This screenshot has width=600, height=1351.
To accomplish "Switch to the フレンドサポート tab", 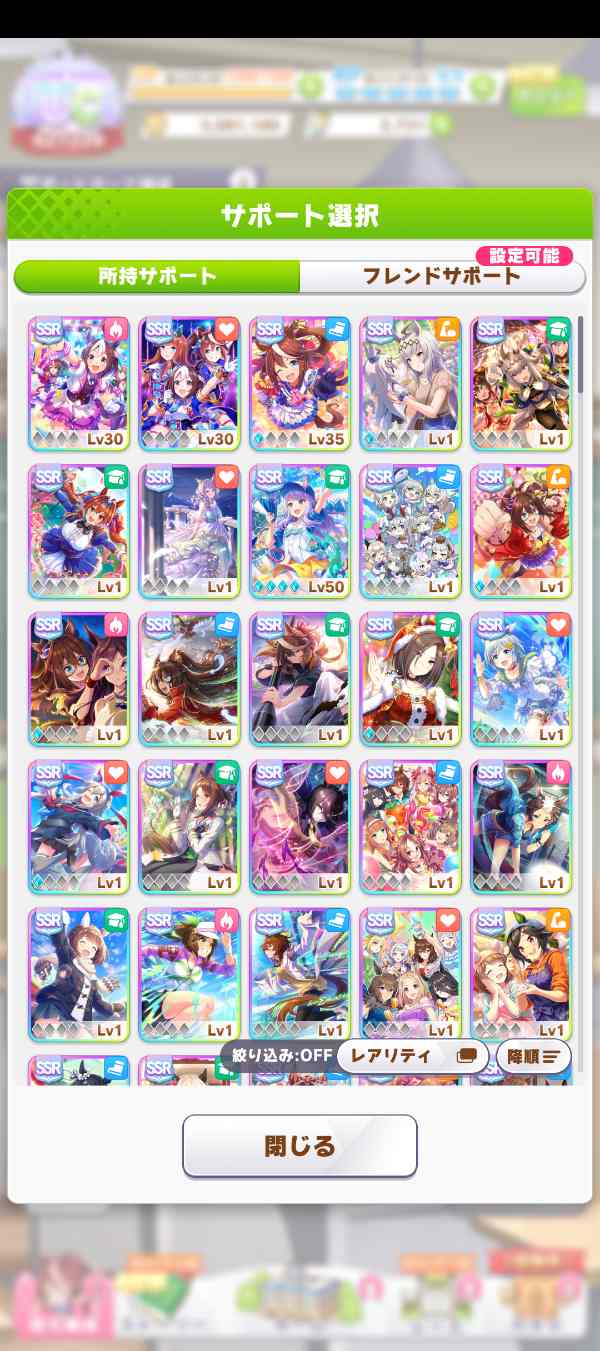I will 441,277.
